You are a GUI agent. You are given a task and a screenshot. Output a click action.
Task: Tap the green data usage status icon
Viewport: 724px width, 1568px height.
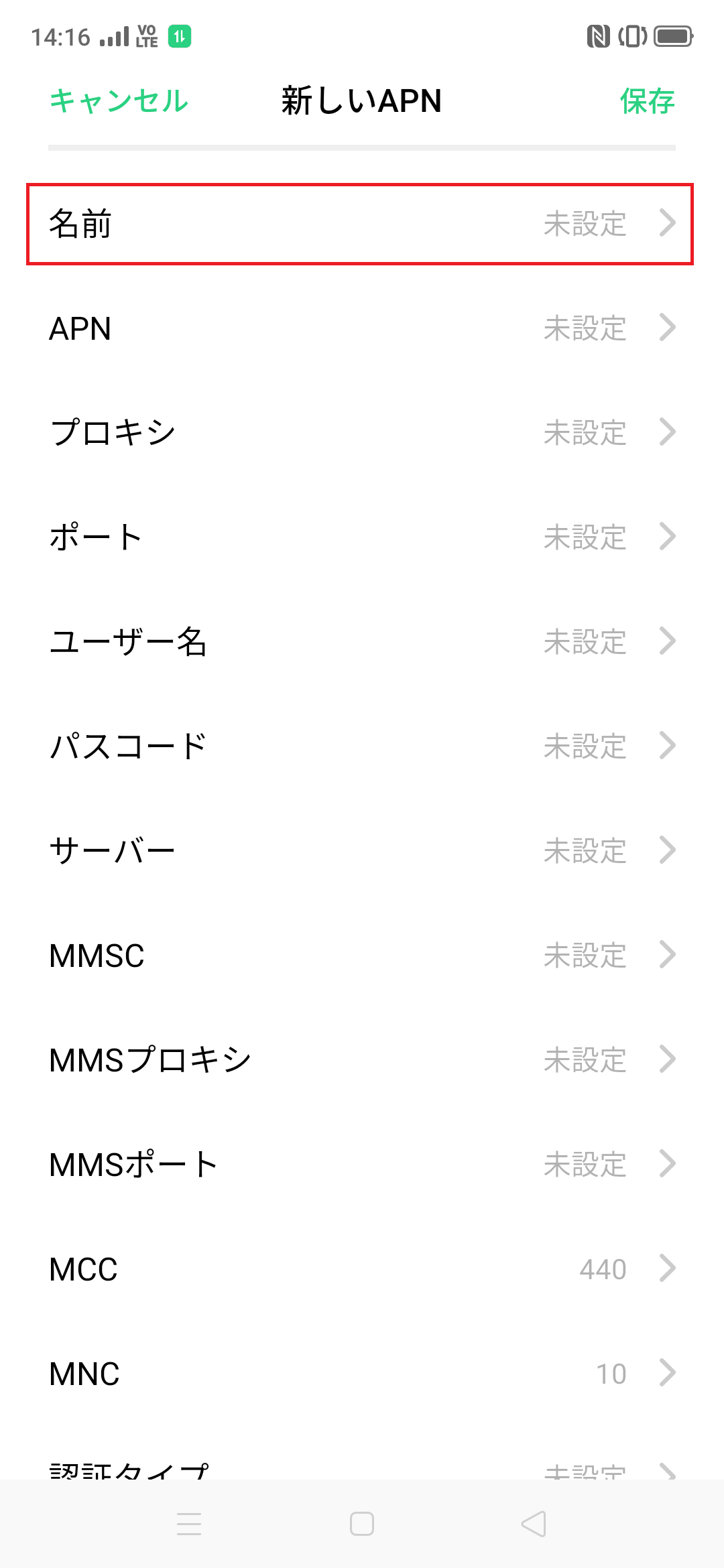pyautogui.click(x=178, y=37)
